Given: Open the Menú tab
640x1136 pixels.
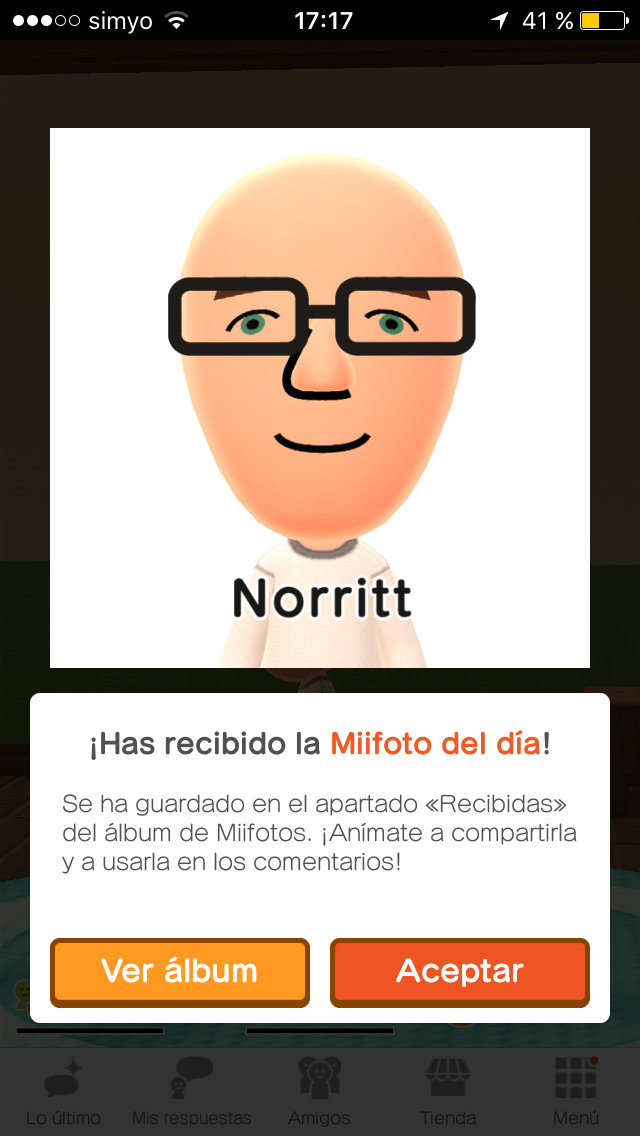Looking at the screenshot, I should point(576,1092).
